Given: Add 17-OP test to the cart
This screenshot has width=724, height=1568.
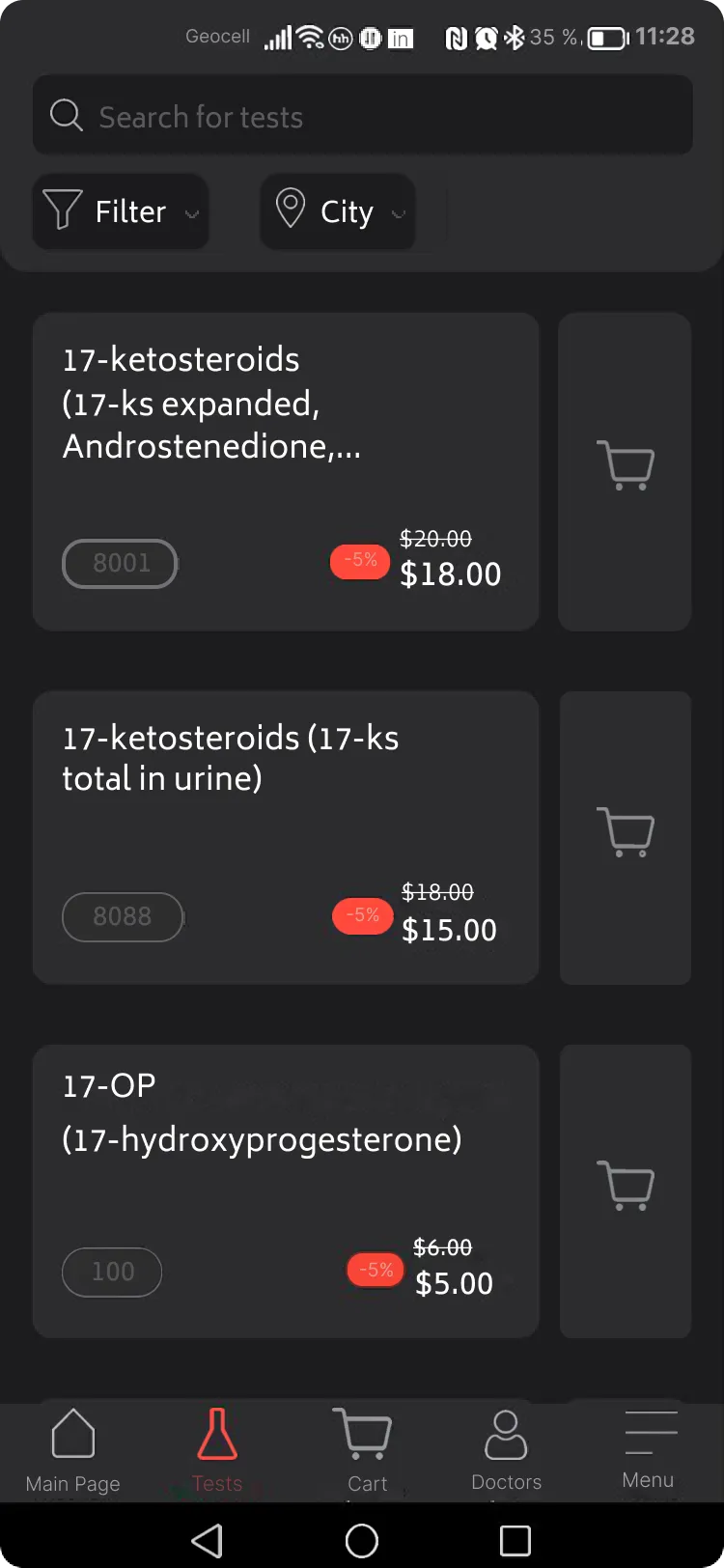Looking at the screenshot, I should click(626, 1190).
